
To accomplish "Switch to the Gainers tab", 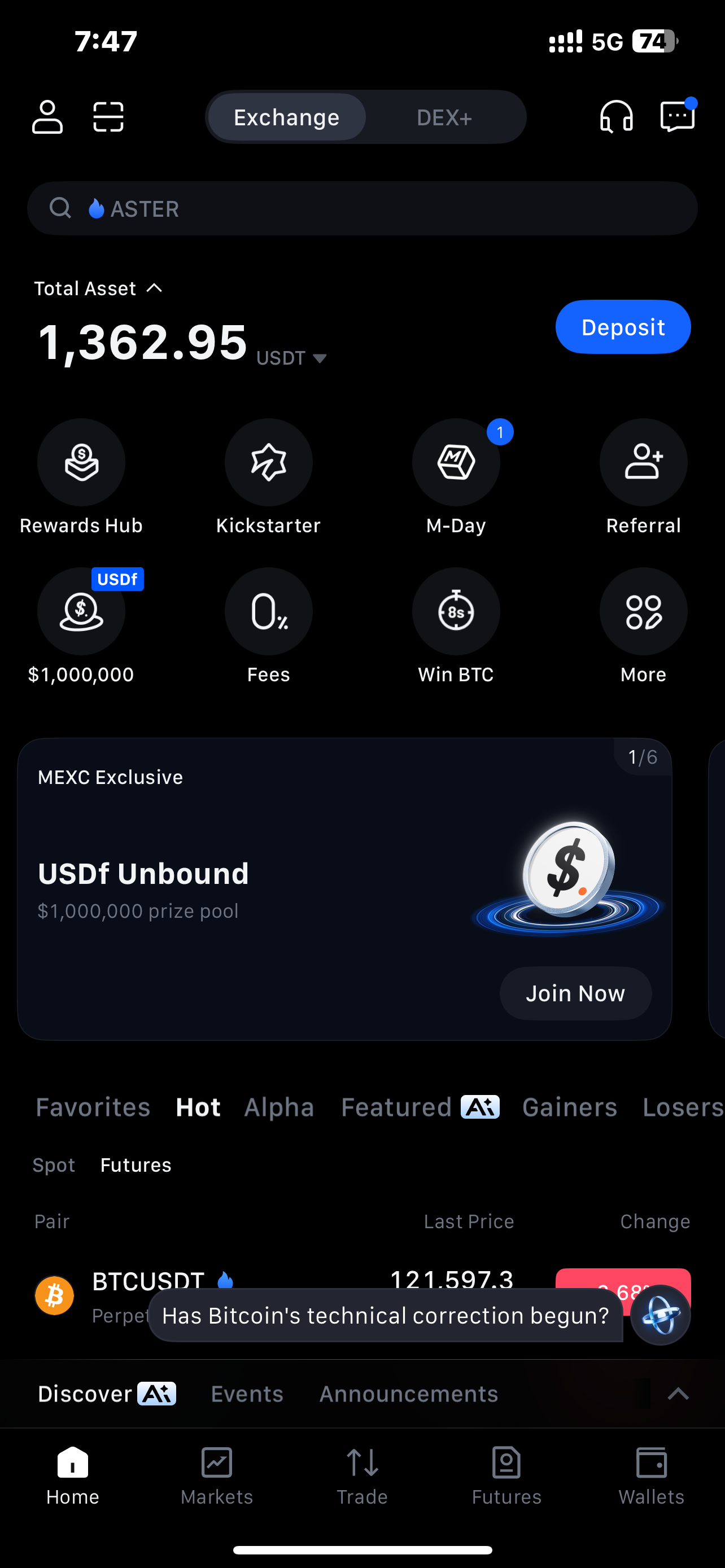I will pos(570,1107).
